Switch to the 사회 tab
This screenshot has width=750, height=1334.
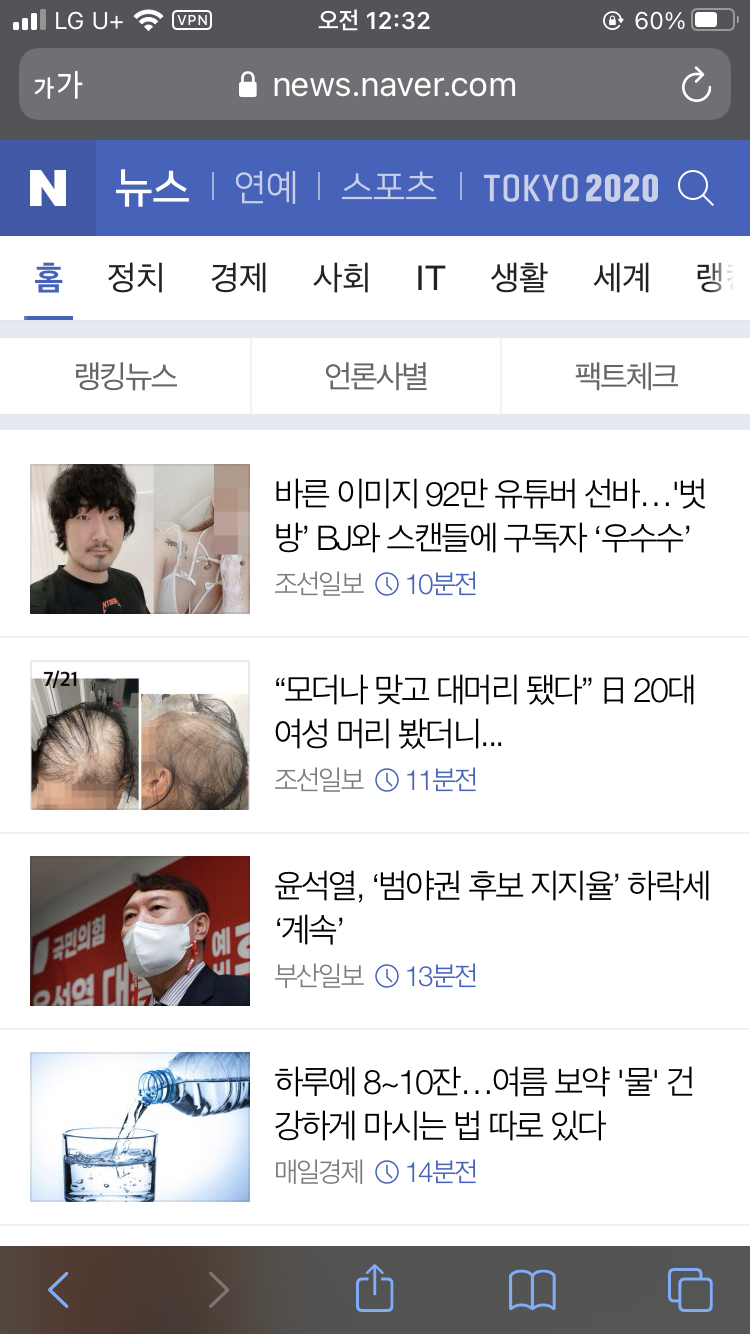[342, 277]
